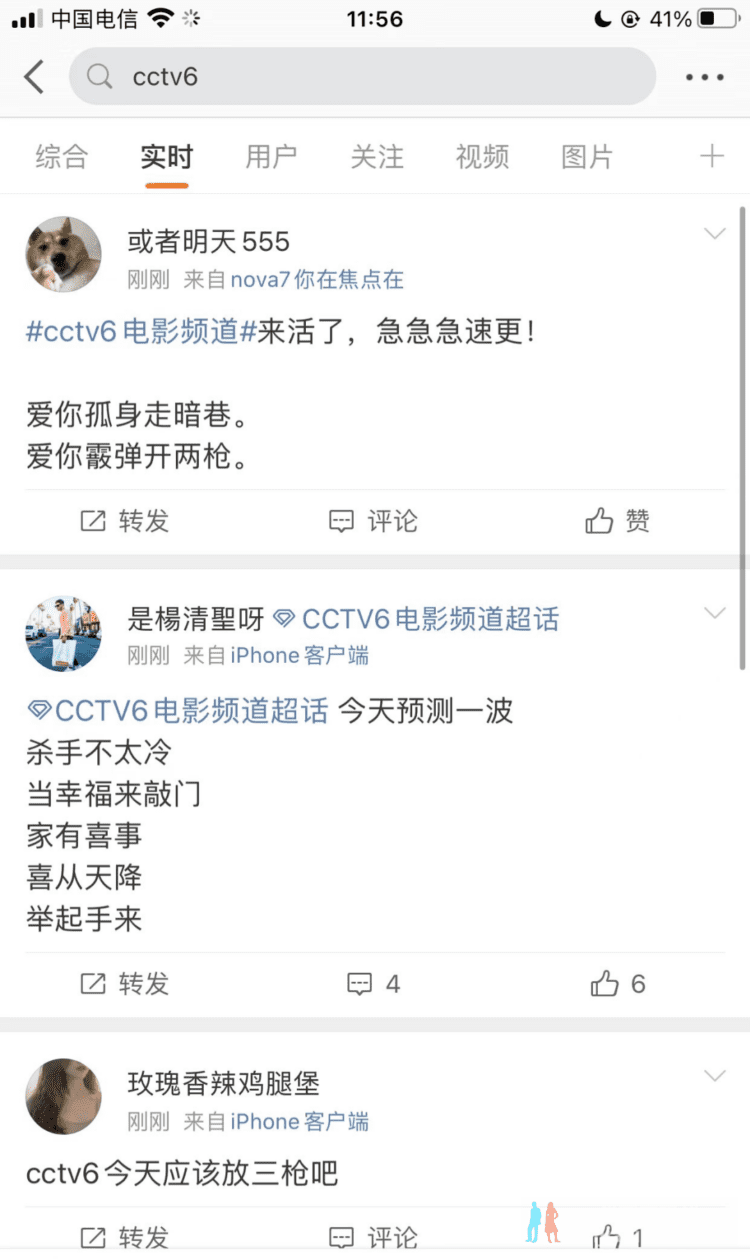Image resolution: width=750 pixels, height=1259 pixels.
Task: Like 或者明天555's post
Action: tap(618, 521)
